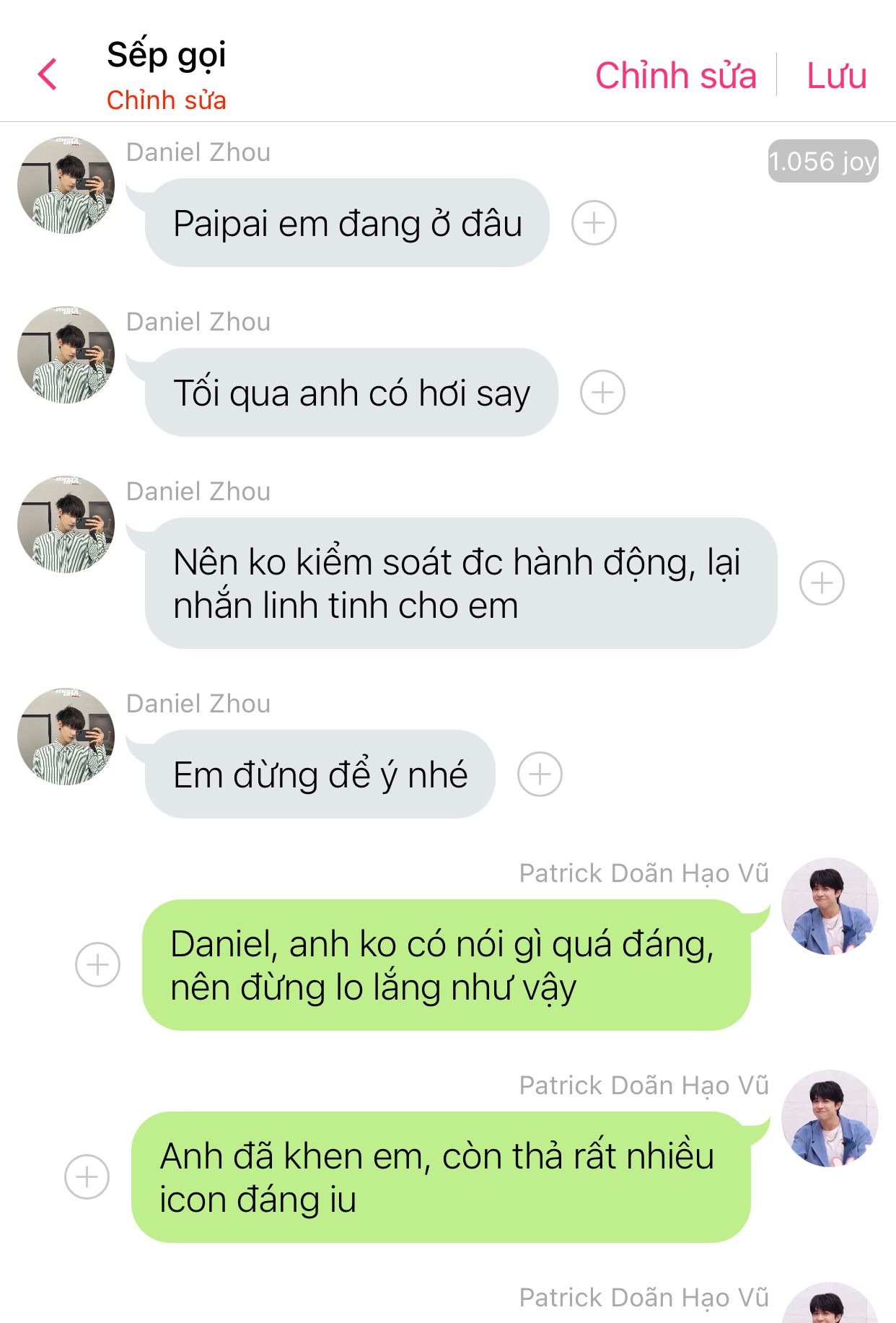Image resolution: width=896 pixels, height=1323 pixels.
Task: Select the message 'Paipai em đang ở đâu'
Action: [x=347, y=223]
